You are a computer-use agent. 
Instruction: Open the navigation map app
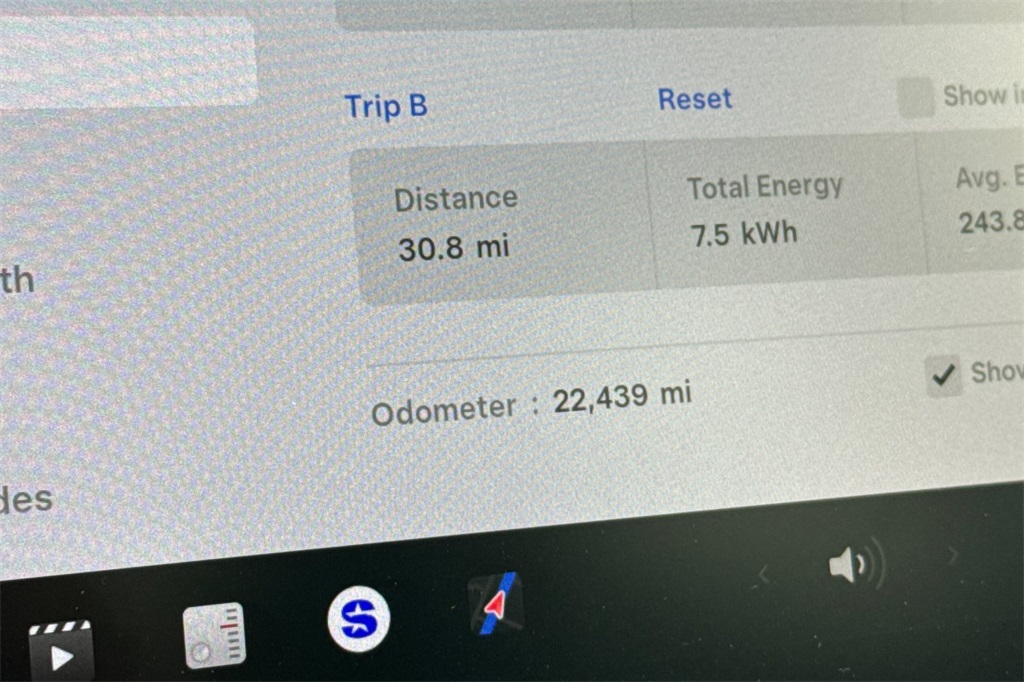coord(497,604)
